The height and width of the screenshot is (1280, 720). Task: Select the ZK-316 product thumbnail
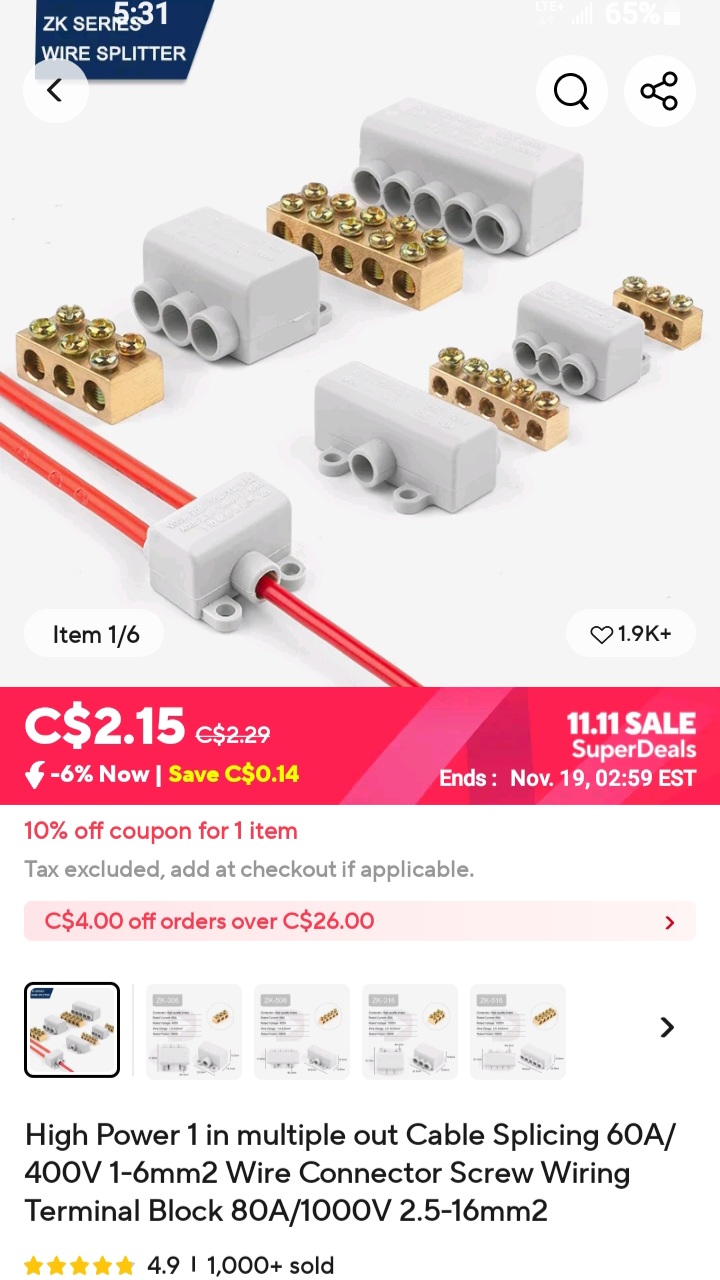click(409, 1030)
